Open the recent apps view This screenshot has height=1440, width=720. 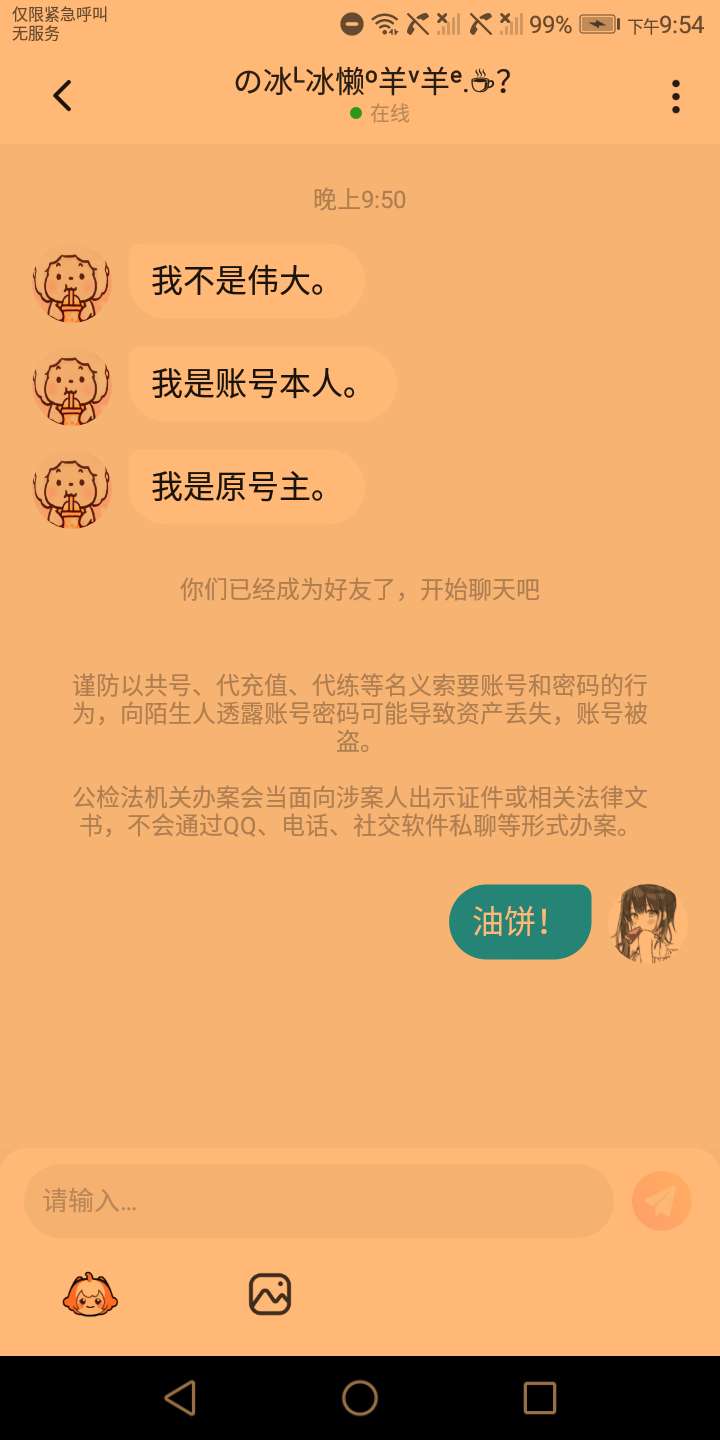click(539, 1397)
